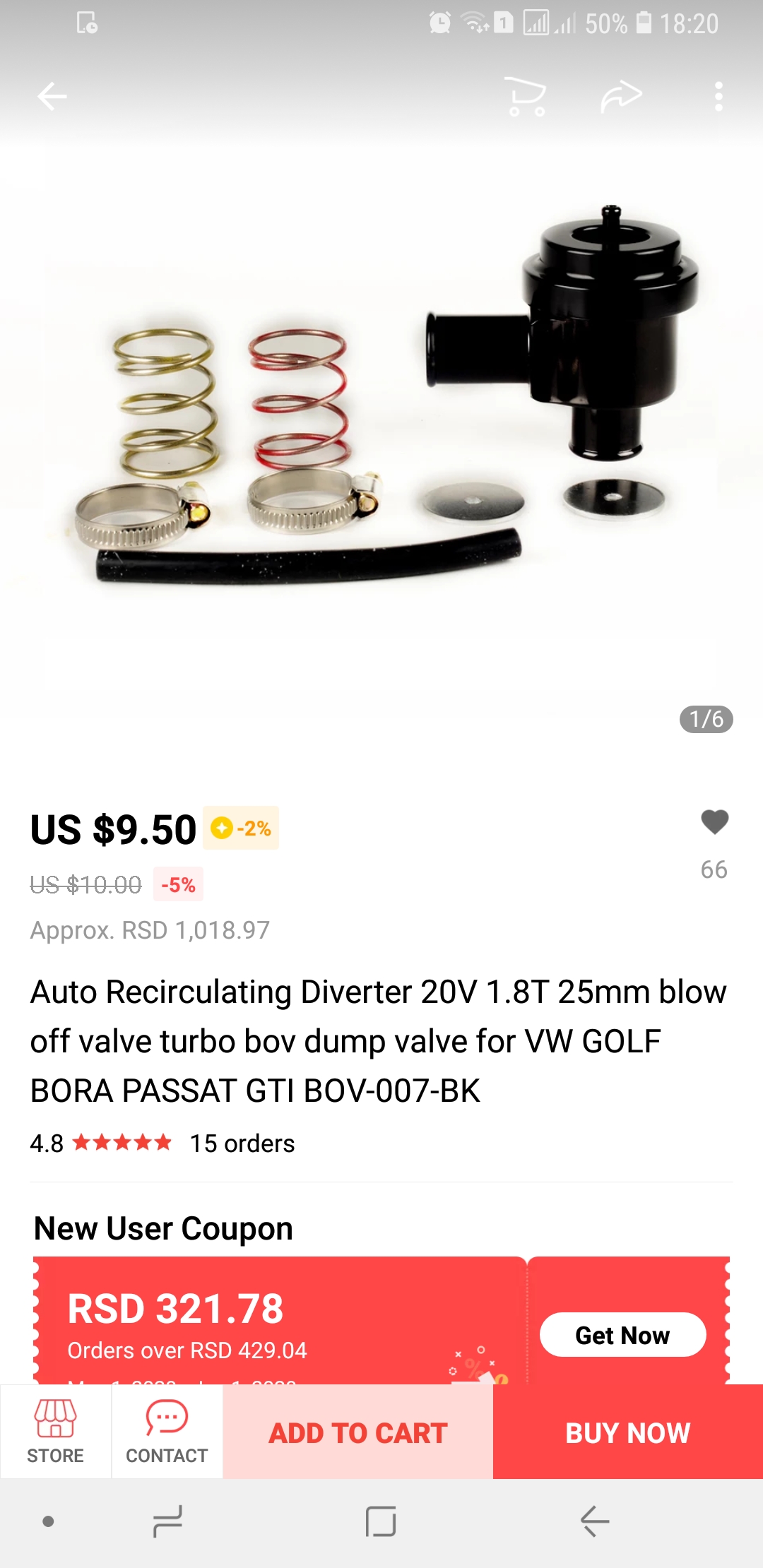Viewport: 763px width, 1568px height.
Task: Open the shopping cart icon
Action: (x=526, y=96)
